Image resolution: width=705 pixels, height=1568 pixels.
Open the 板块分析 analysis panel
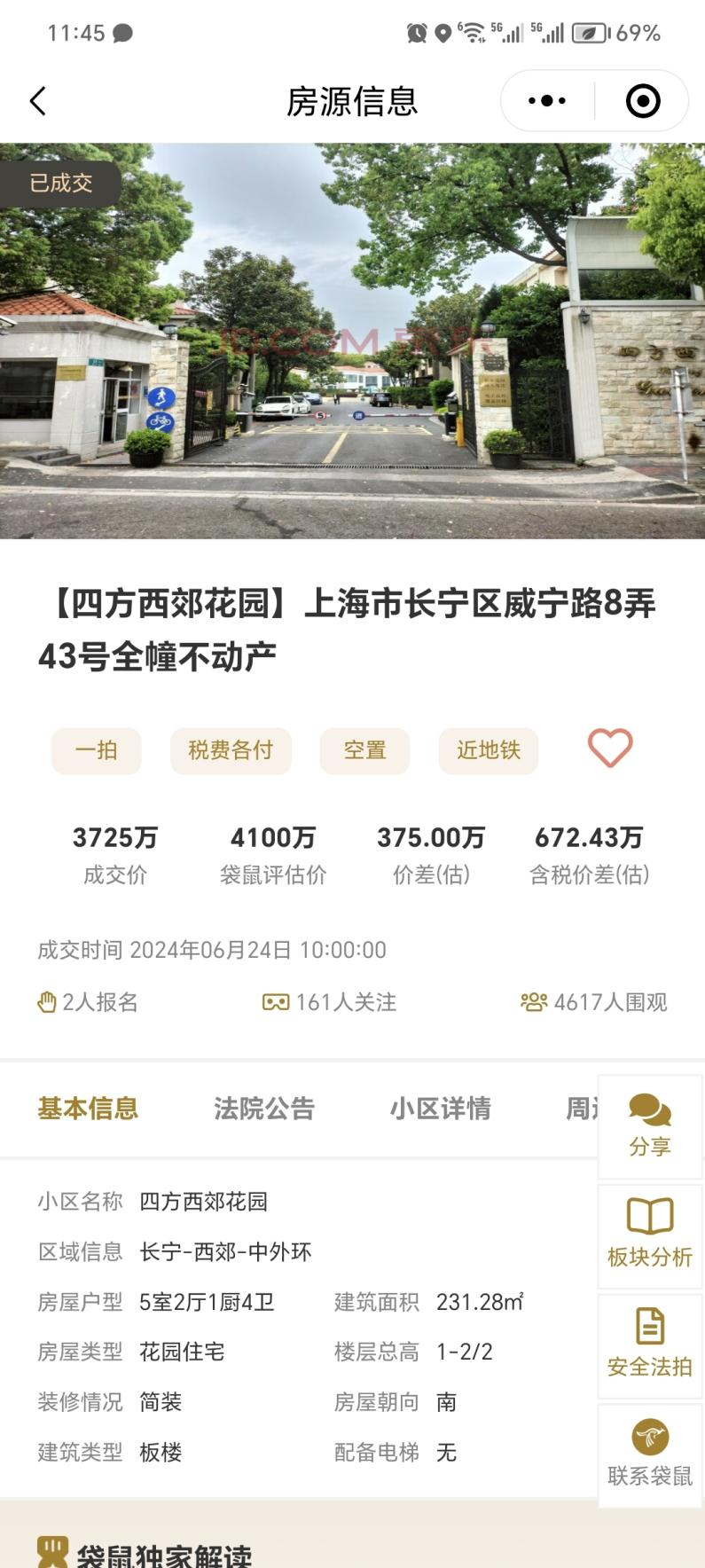[x=650, y=1235]
